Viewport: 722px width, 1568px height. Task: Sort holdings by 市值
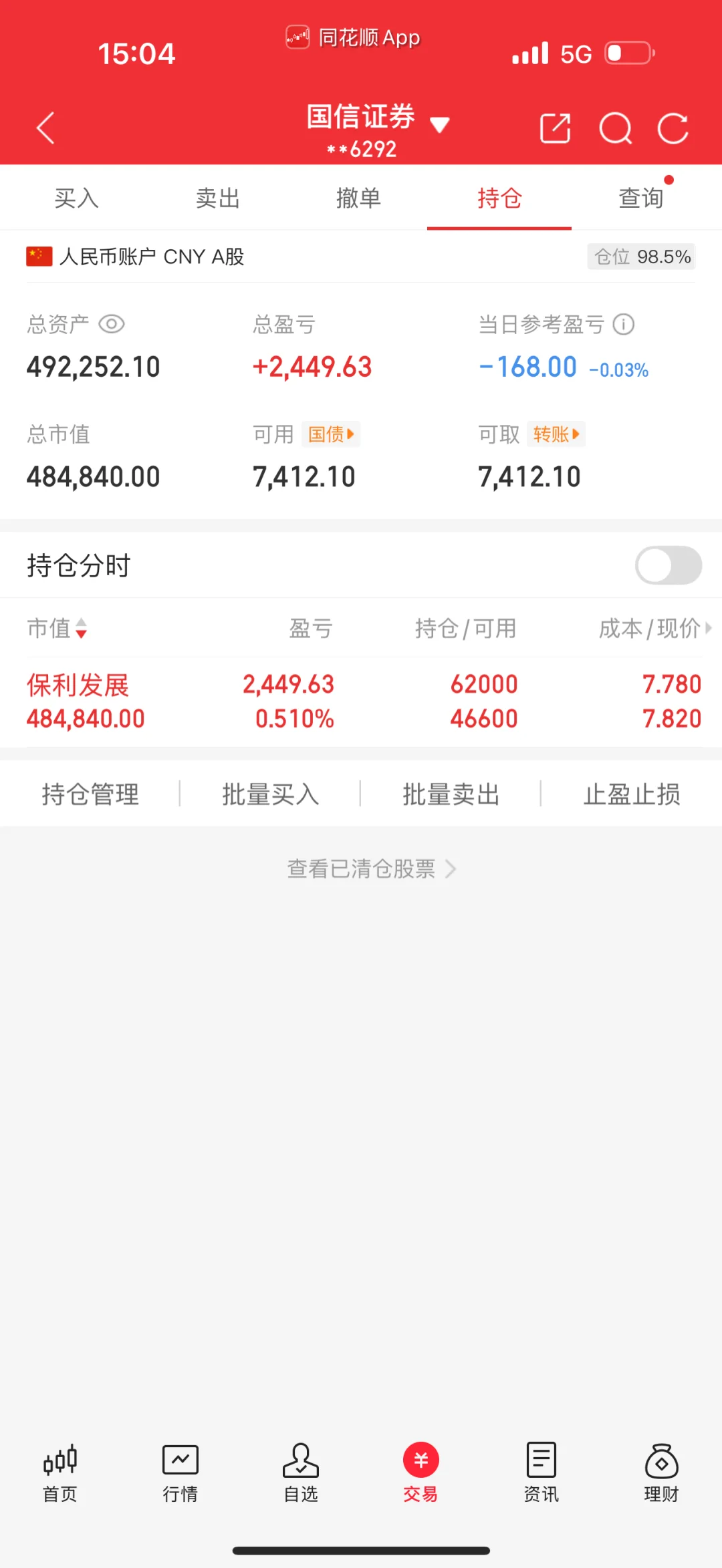coord(57,629)
